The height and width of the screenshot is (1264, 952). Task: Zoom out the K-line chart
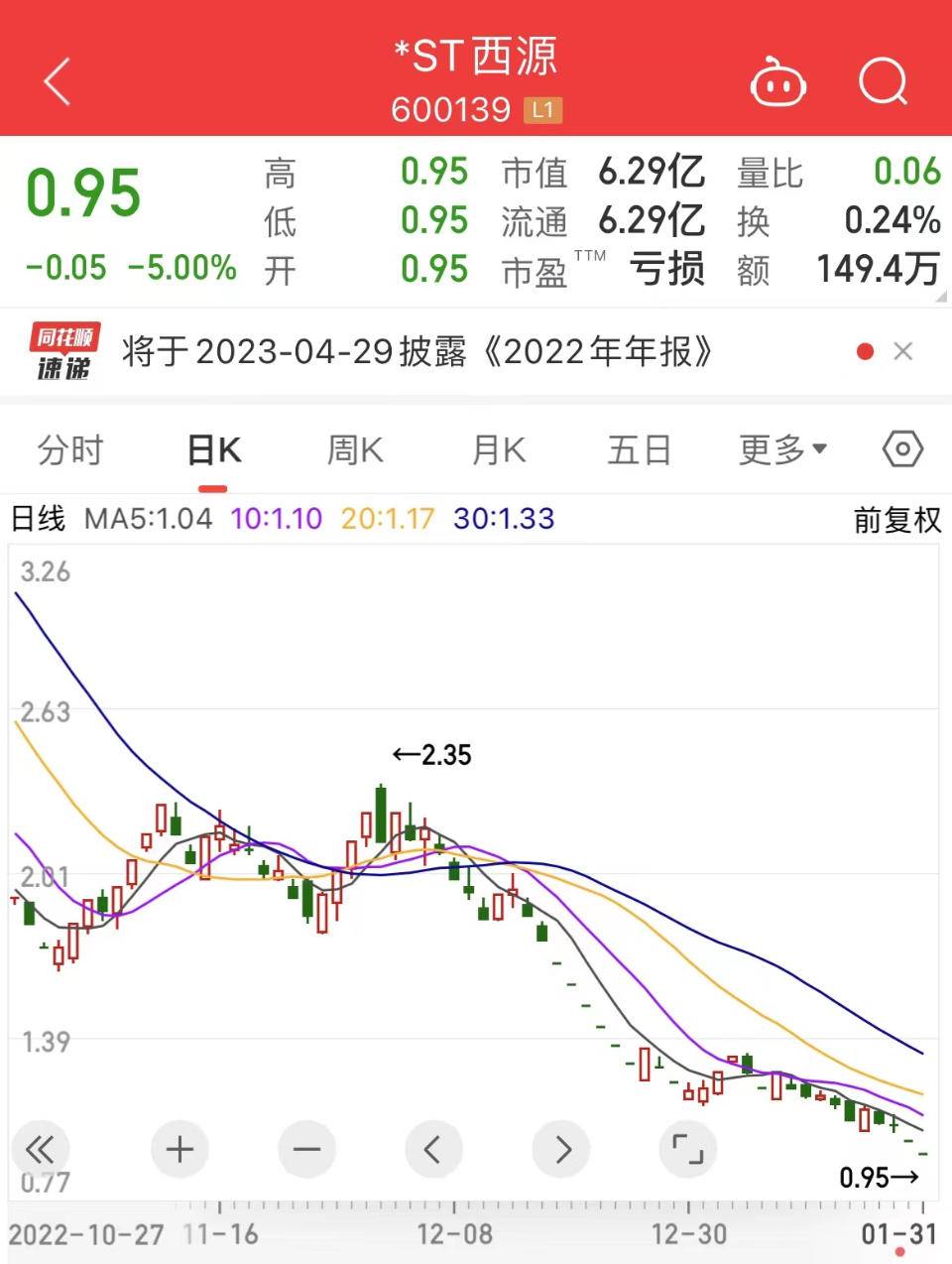(307, 1150)
